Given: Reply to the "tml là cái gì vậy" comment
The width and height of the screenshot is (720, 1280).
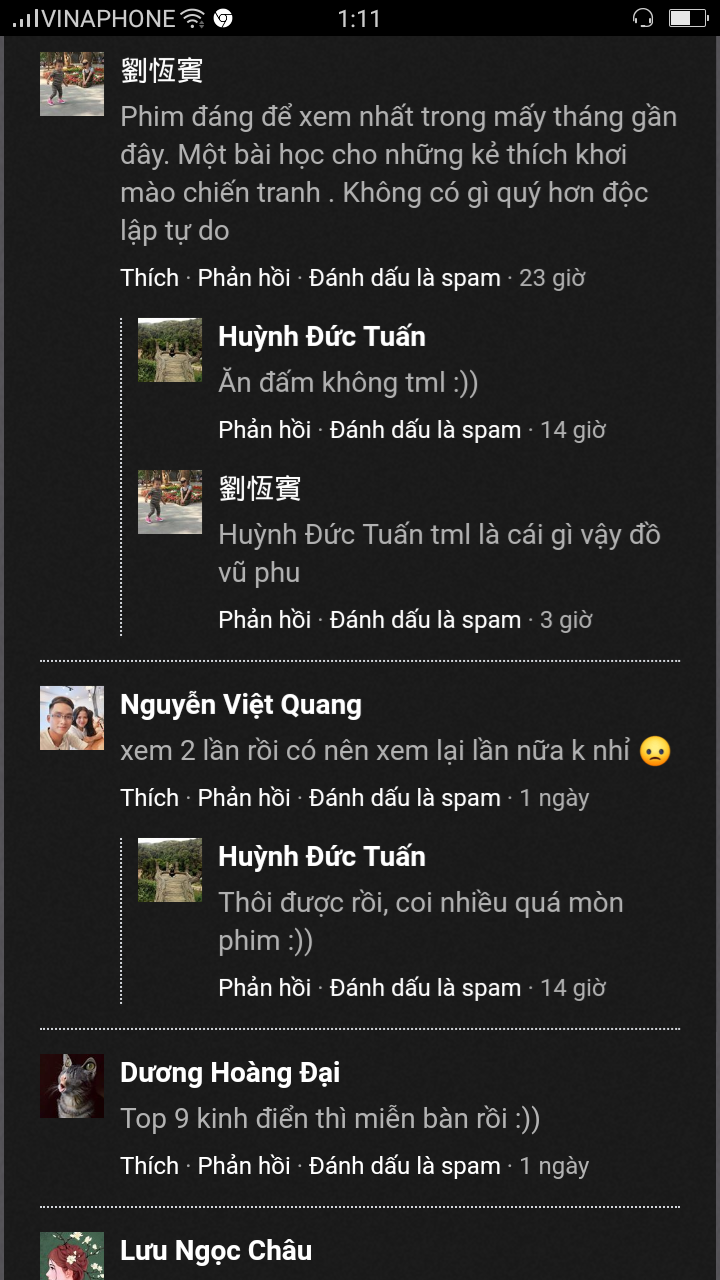Looking at the screenshot, I should (265, 619).
